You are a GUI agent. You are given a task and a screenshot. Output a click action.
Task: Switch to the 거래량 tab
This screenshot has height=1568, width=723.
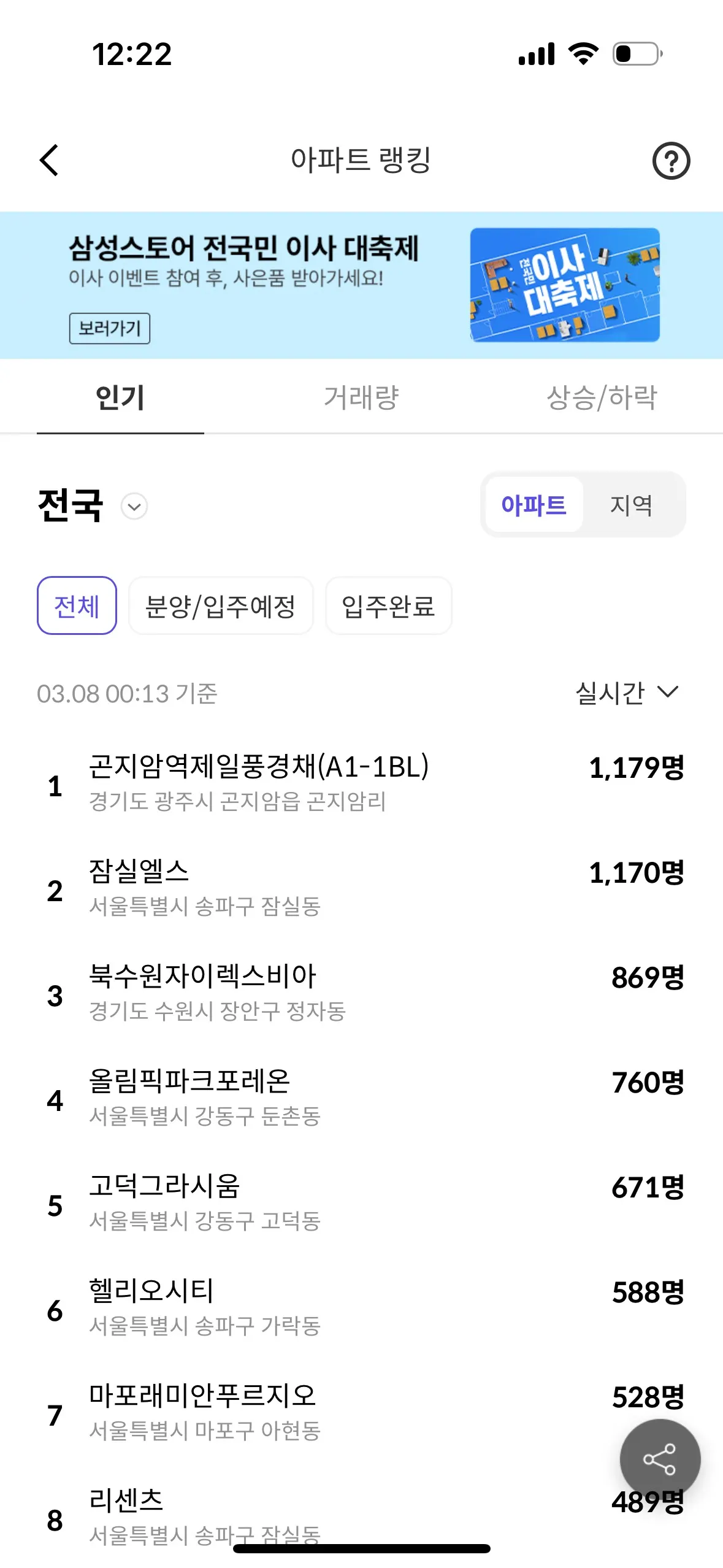pyautogui.click(x=361, y=398)
